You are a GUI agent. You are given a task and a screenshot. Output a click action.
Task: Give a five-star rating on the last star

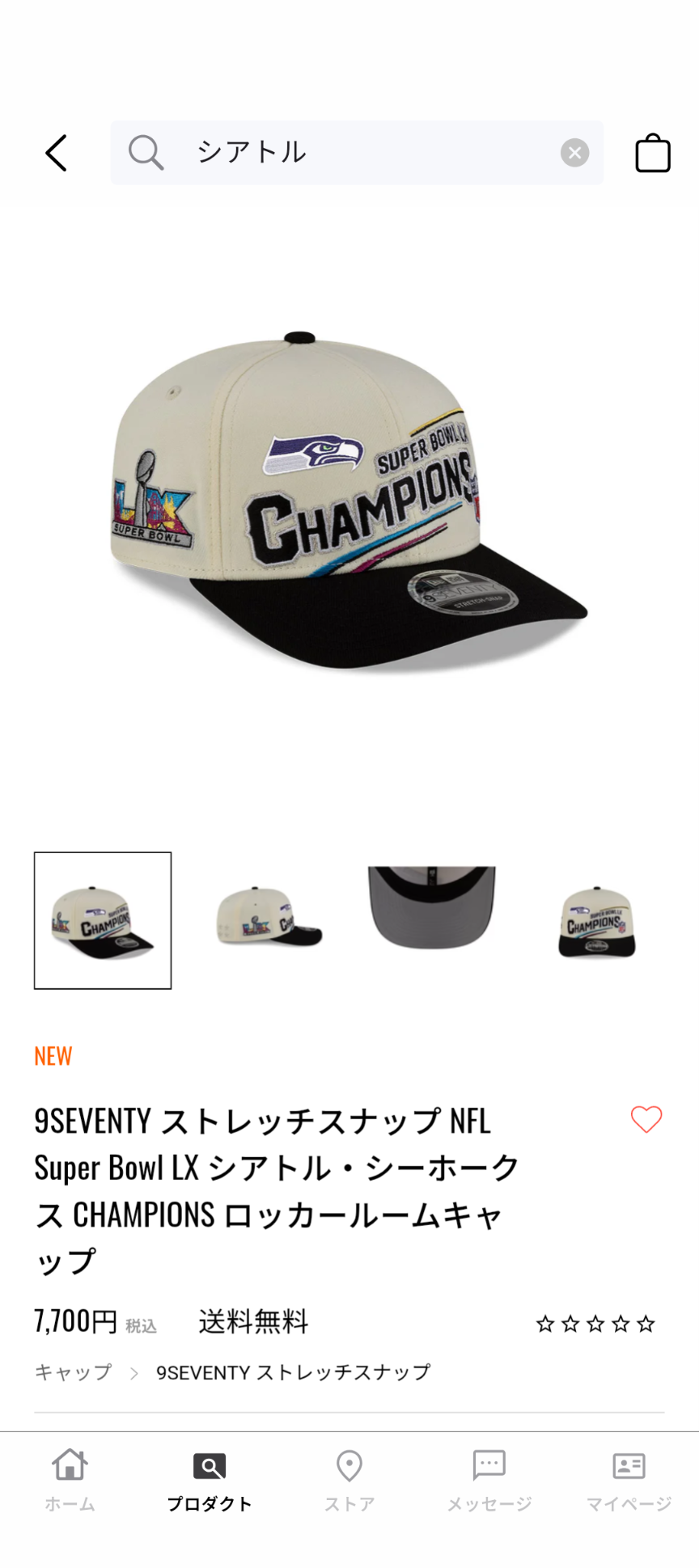point(646,1323)
